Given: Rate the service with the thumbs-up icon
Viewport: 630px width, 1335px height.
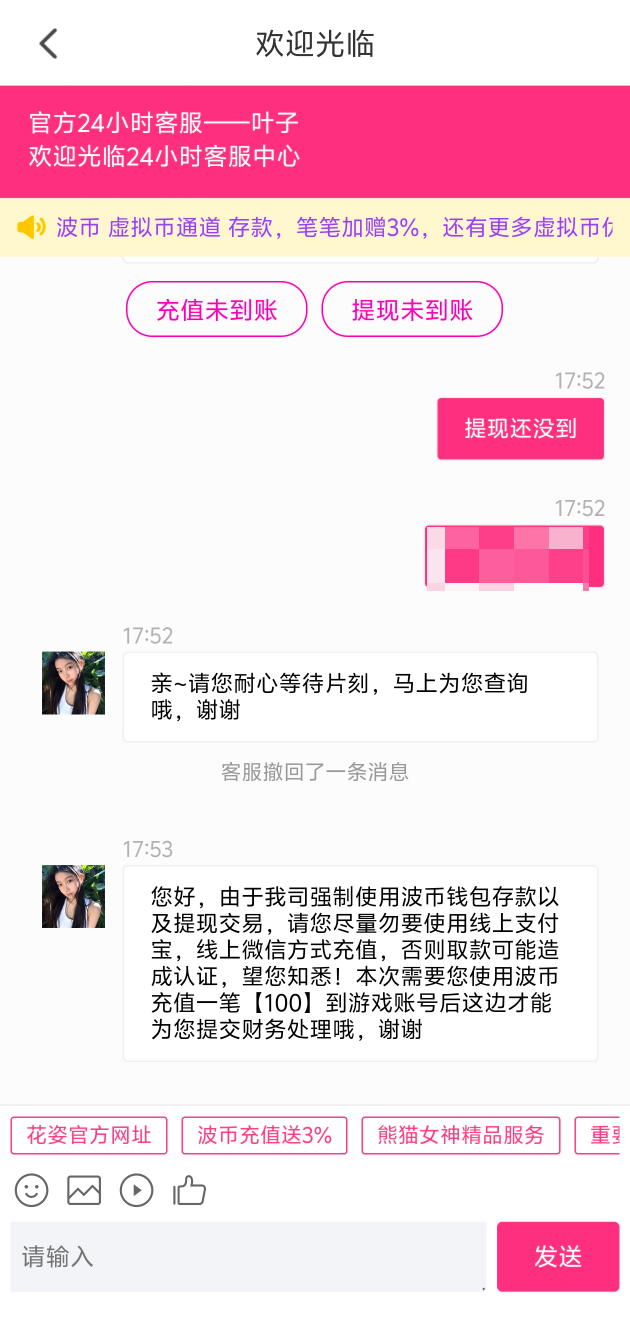Looking at the screenshot, I should tap(189, 1190).
